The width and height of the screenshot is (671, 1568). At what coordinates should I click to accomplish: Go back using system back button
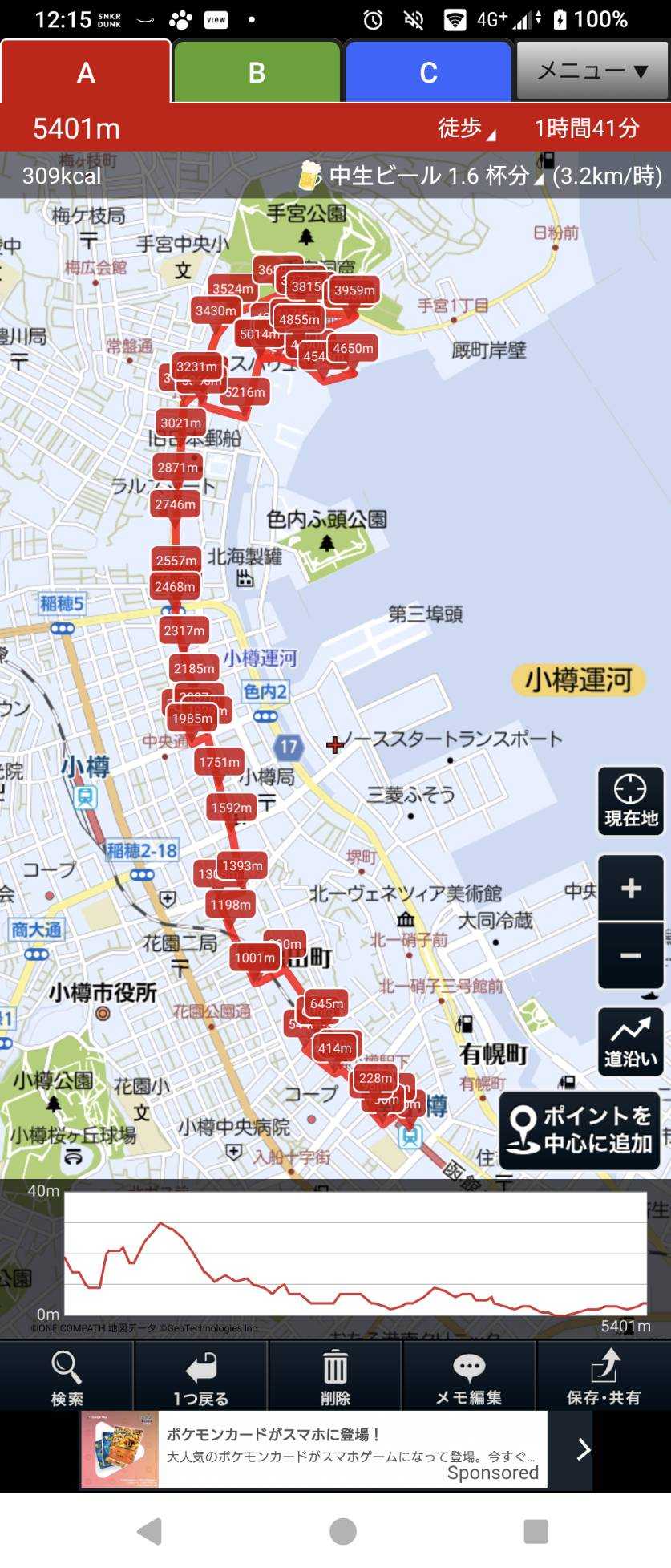click(150, 1530)
